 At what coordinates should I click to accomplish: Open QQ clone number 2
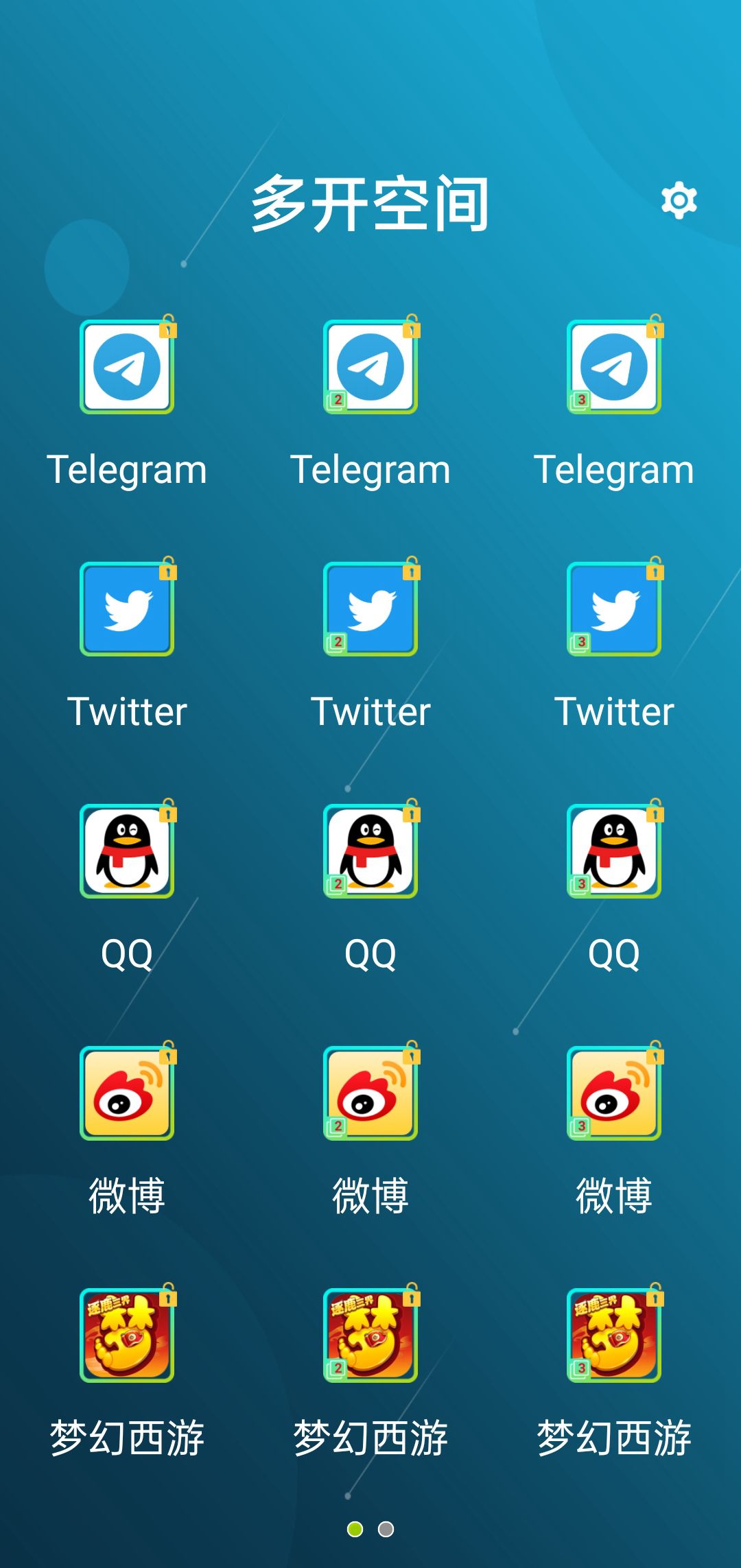click(370, 852)
